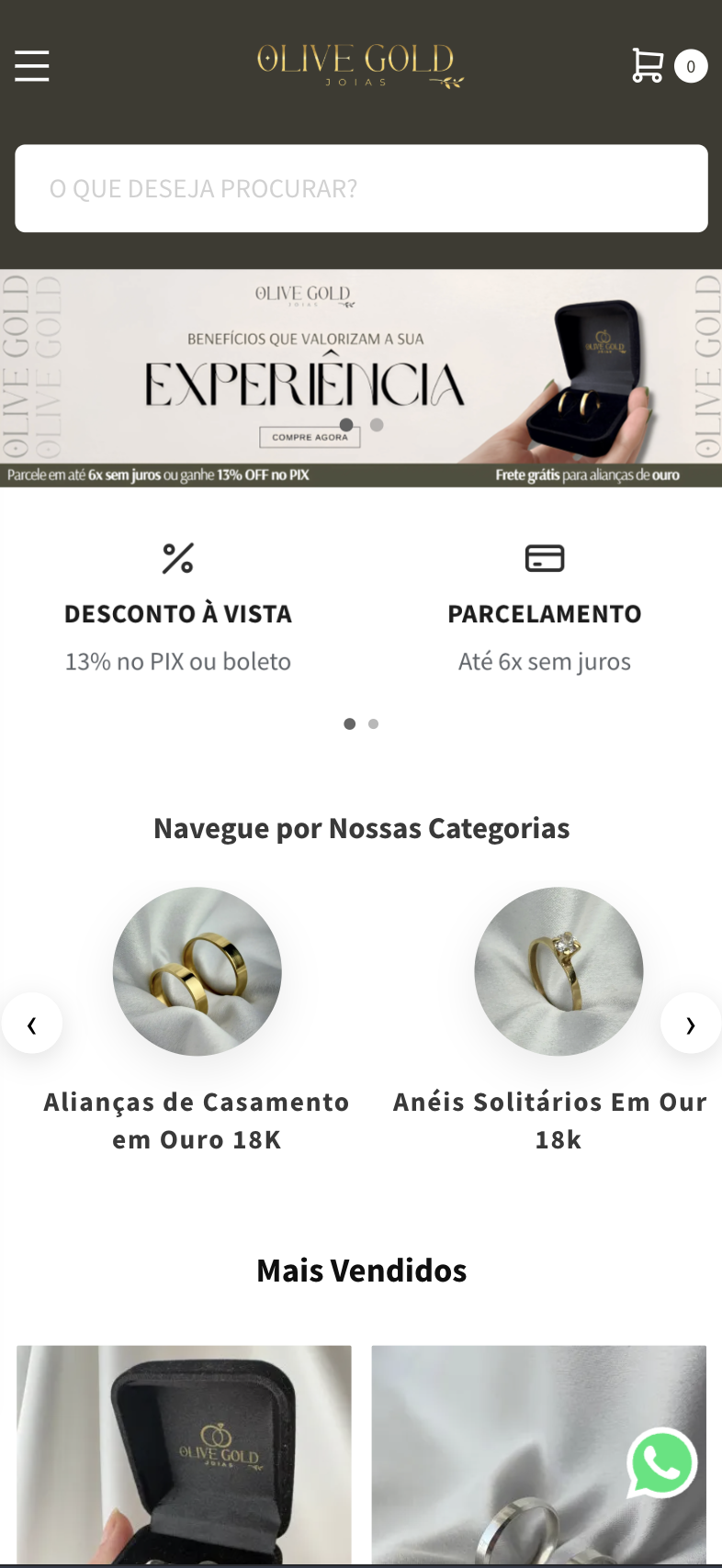Start a WhatsApp chat
722x1568 pixels.
(x=661, y=1462)
